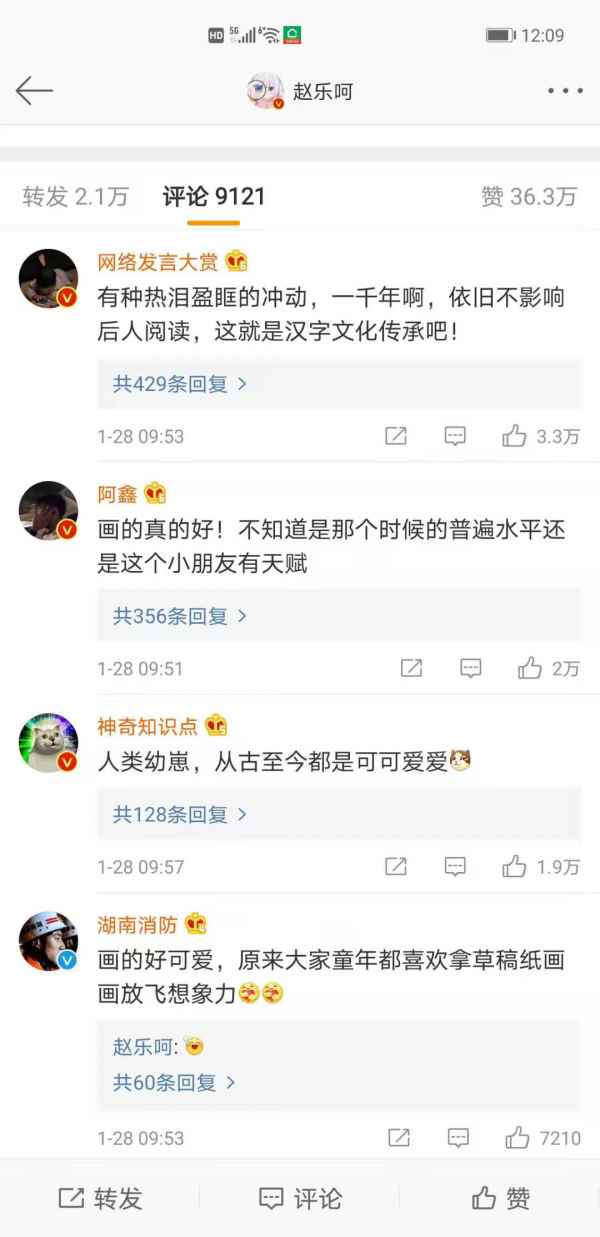
Task: Like 神奇知识点's comment with 1.9万 likes
Action: coord(541,866)
